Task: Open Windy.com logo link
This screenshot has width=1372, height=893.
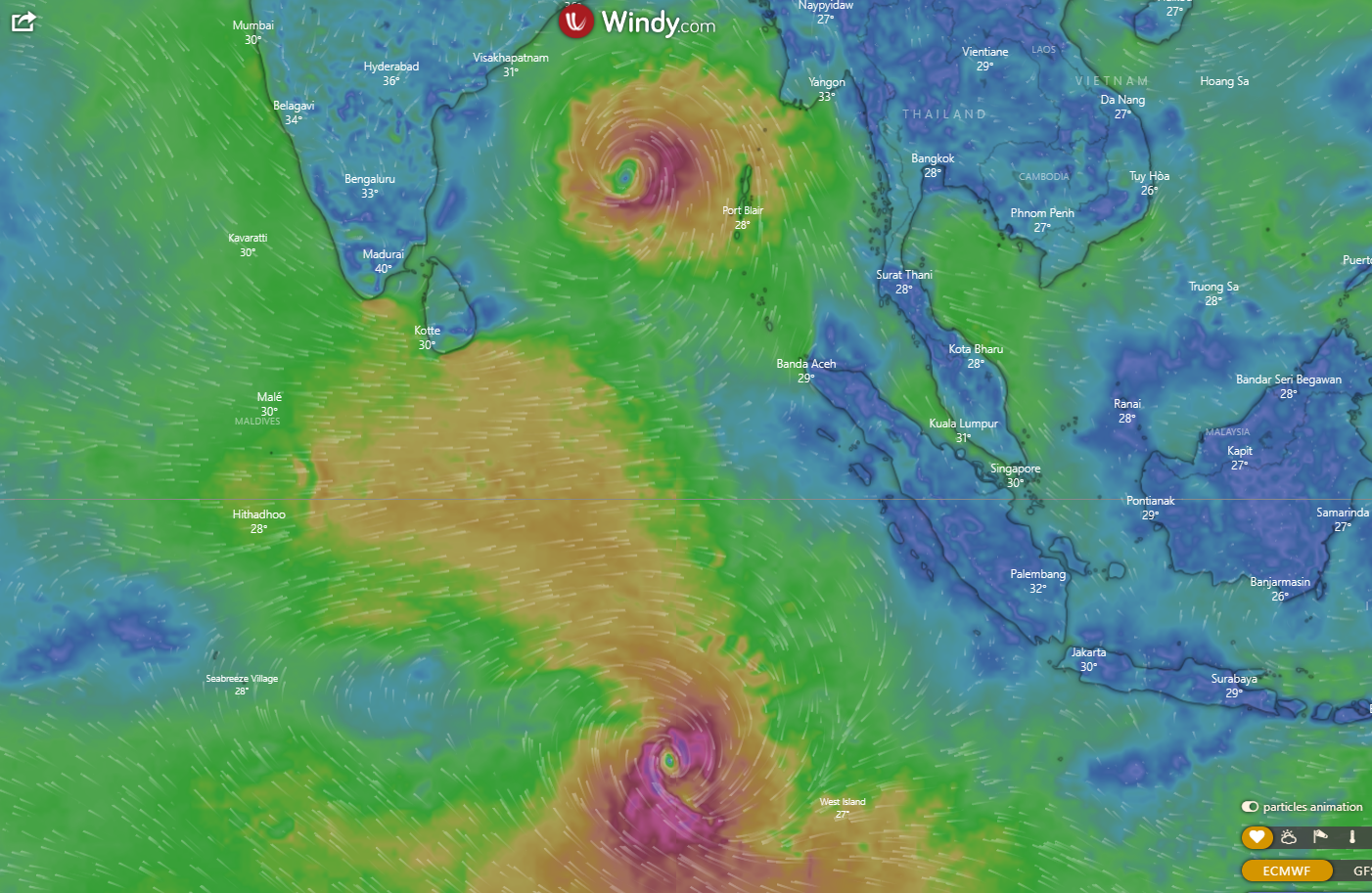Action: [x=637, y=22]
